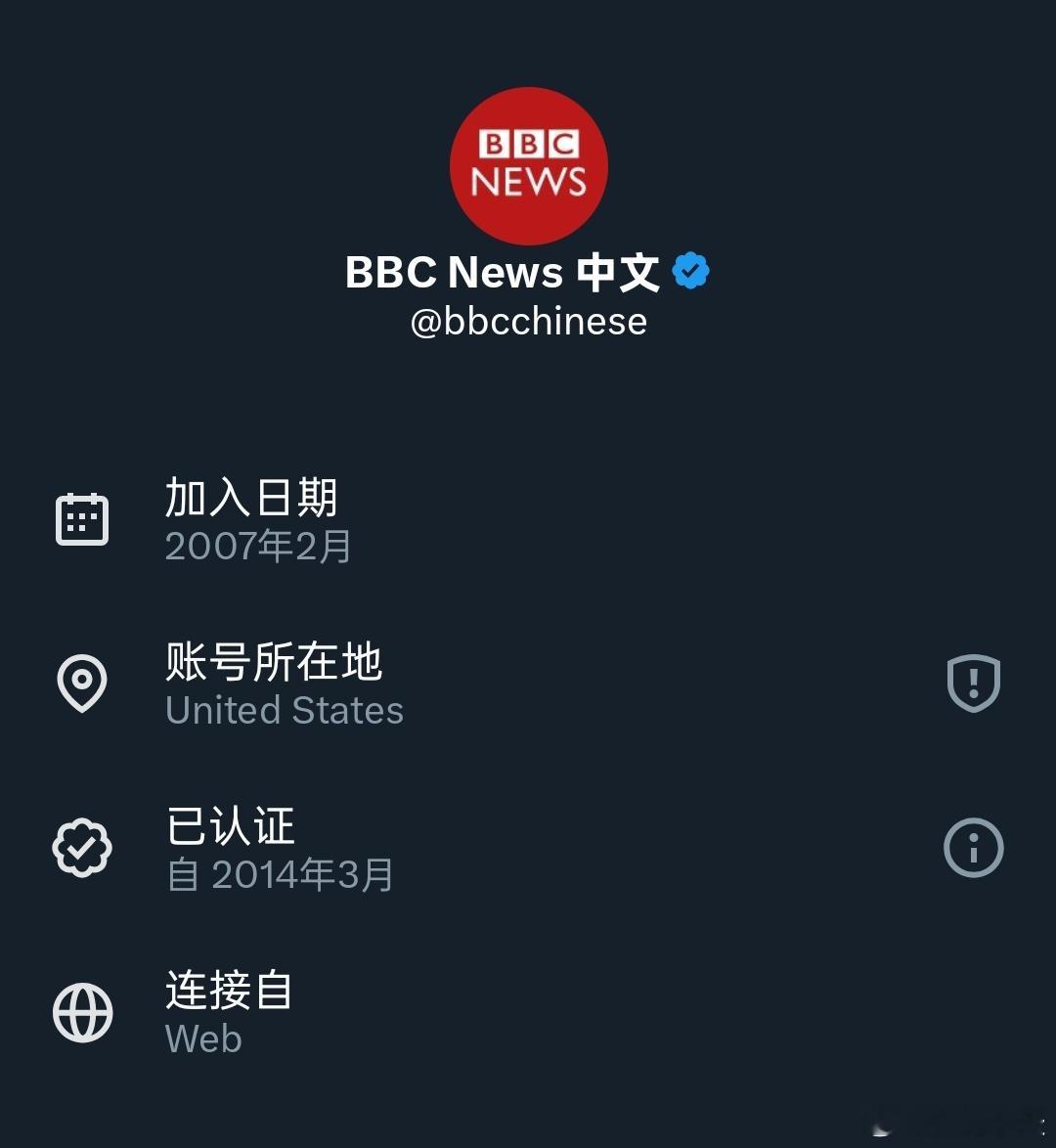This screenshot has width=1056, height=1148.
Task: Open the info icon beside the verification date
Action: pyautogui.click(x=974, y=847)
